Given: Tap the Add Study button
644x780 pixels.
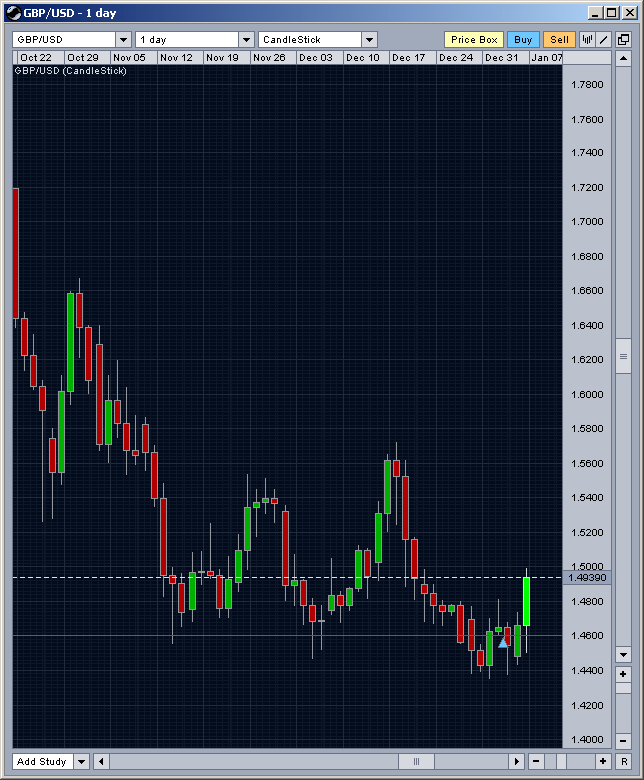Looking at the screenshot, I should pos(42,762).
